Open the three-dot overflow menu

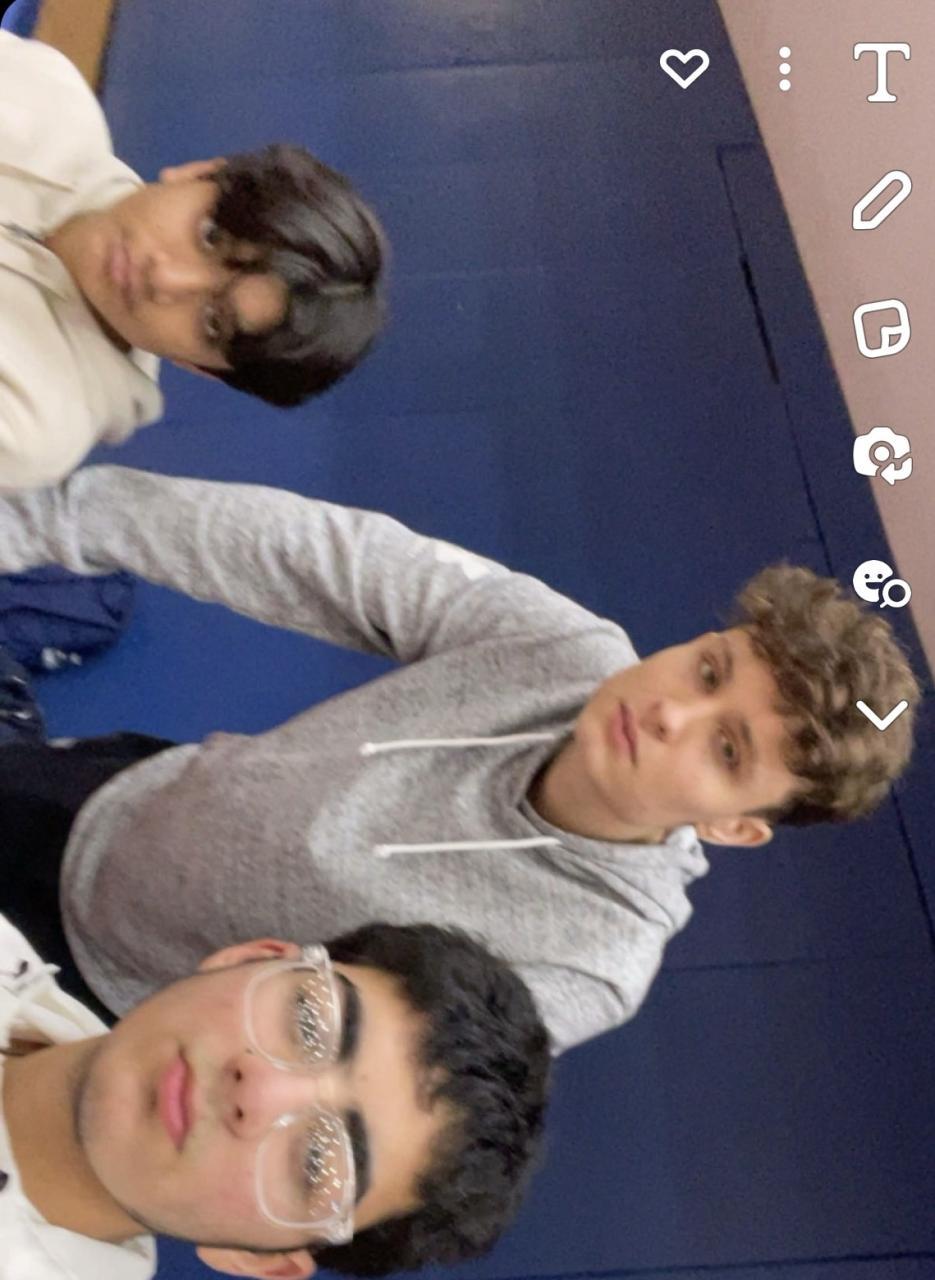click(x=785, y=69)
